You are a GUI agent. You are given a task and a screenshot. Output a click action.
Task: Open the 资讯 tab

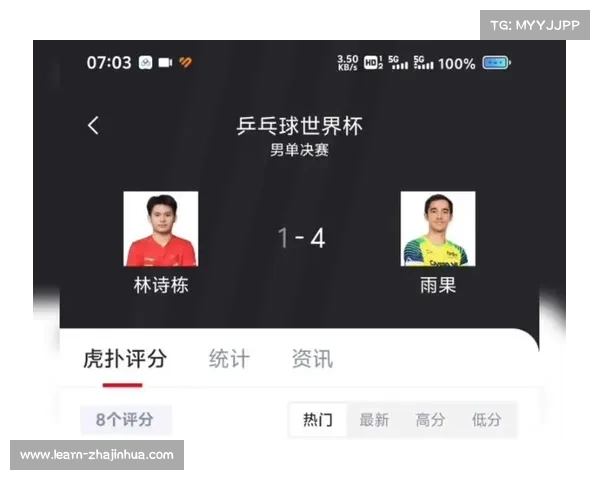pyautogui.click(x=312, y=359)
